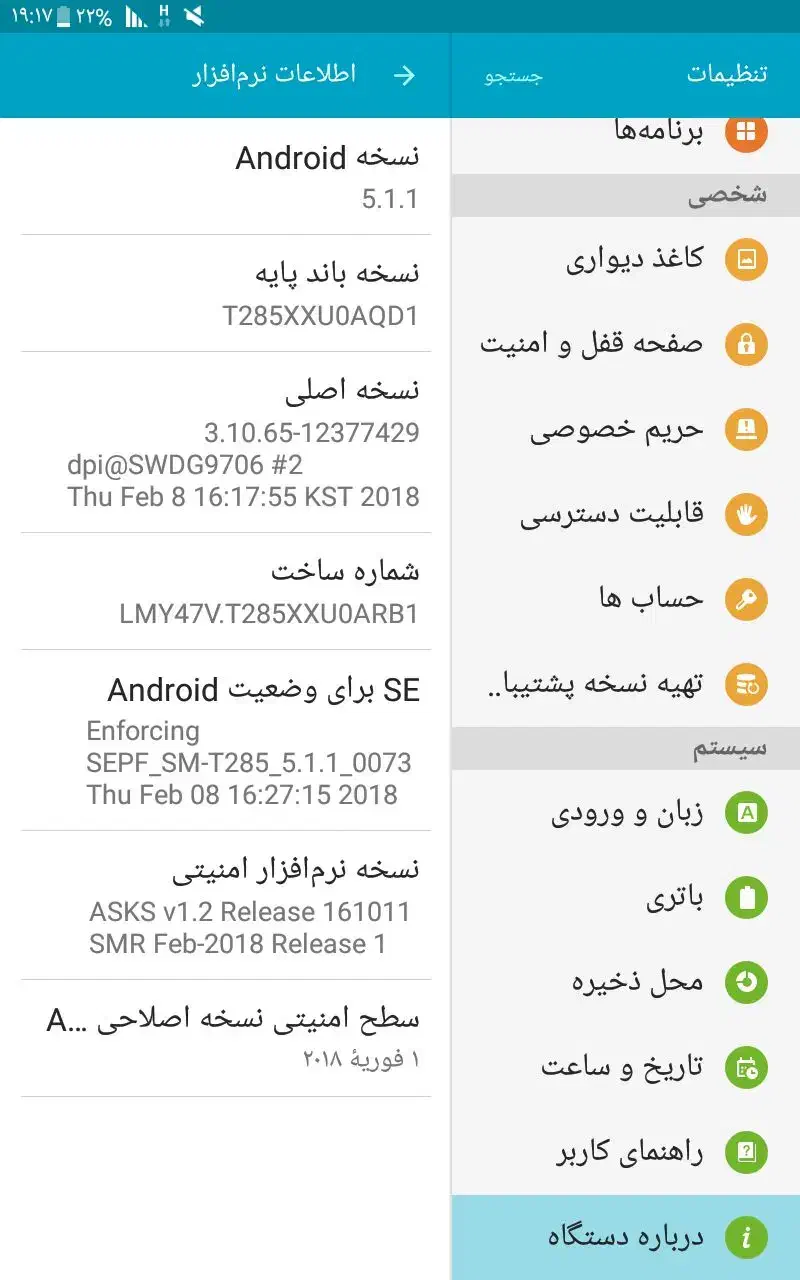Open the جستجو search in settings
Viewport: 800px width, 1280px height.
(x=514, y=76)
